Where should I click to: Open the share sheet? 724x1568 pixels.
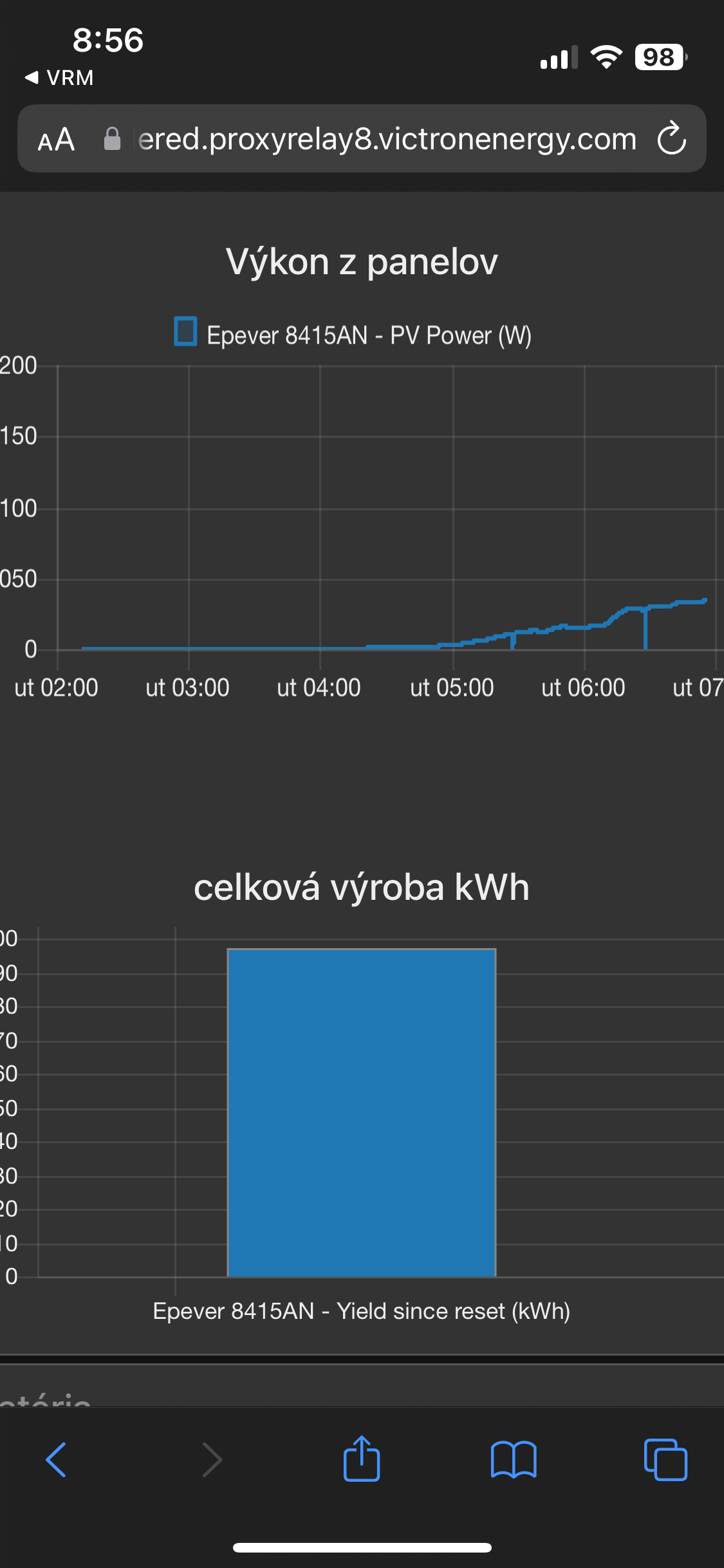[362, 1460]
